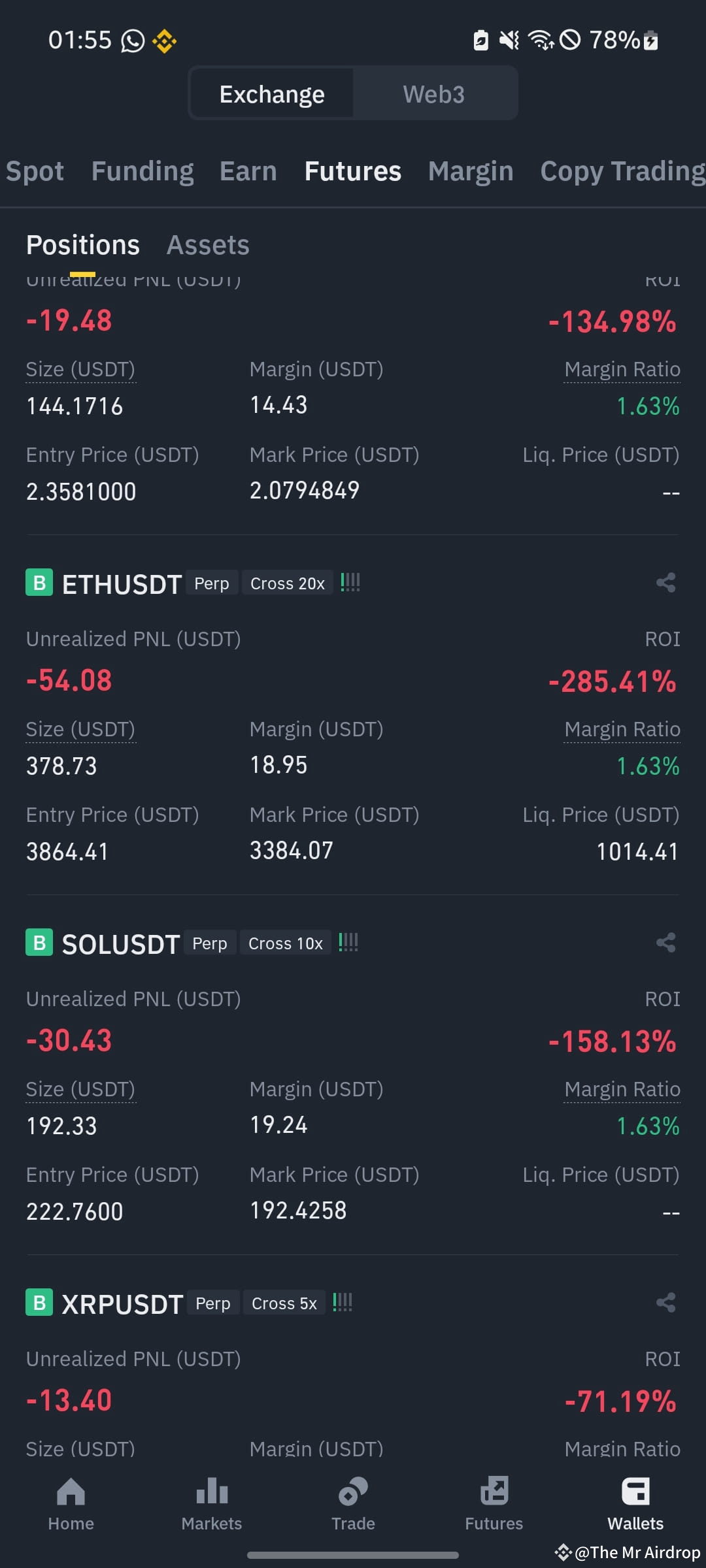
Task: Open the Cross 5x leverage selector for XRPUSDT
Action: point(284,1303)
